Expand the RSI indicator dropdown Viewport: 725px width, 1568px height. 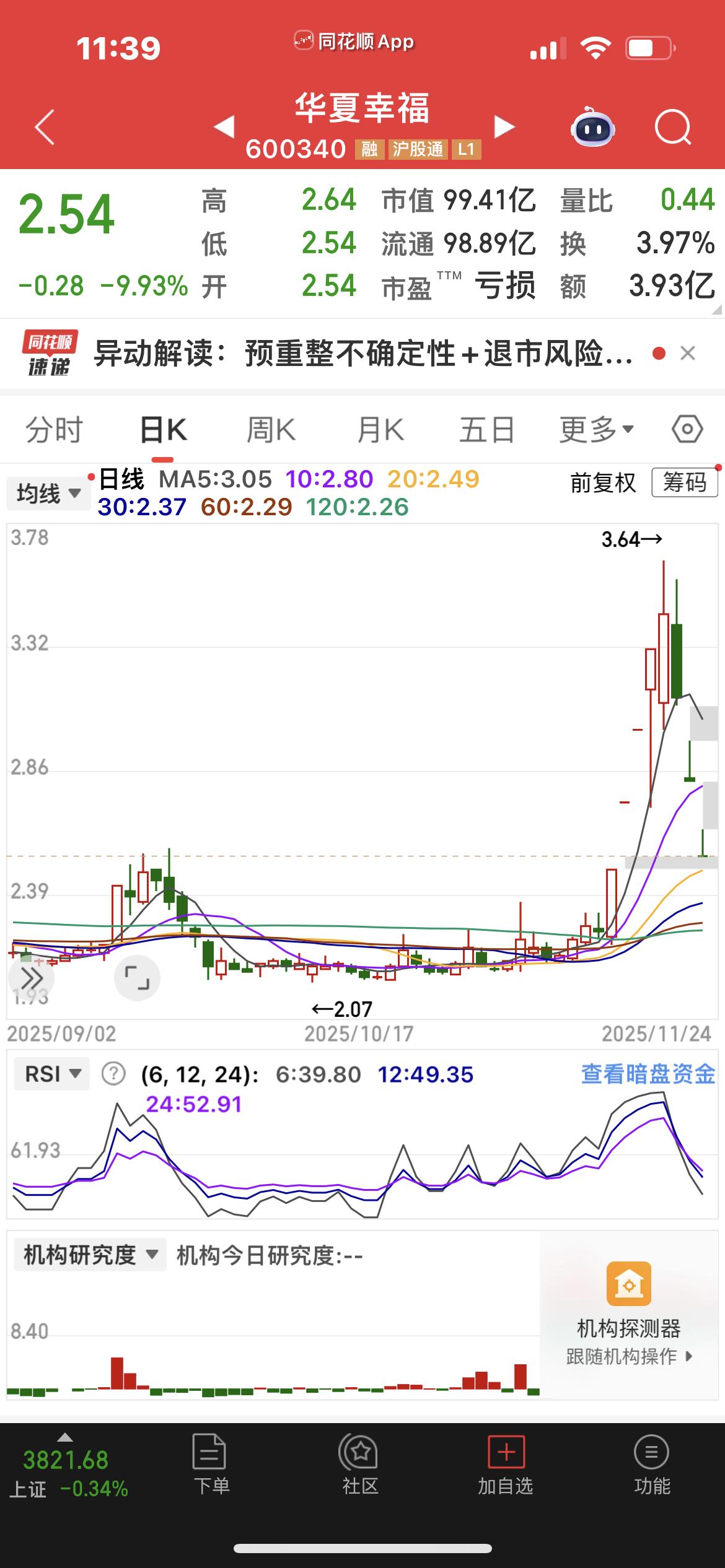[x=53, y=1074]
